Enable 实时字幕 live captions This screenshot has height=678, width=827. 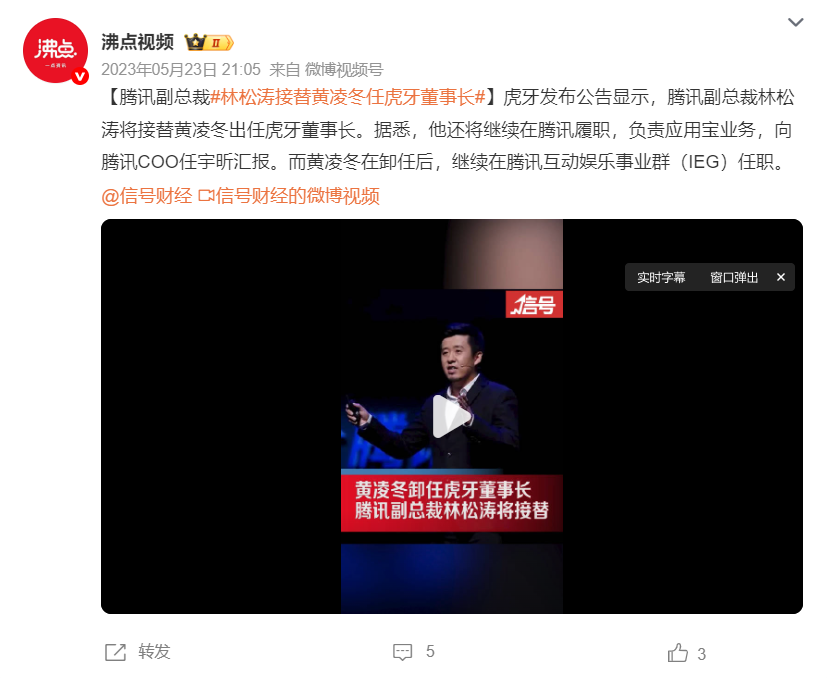[662, 277]
